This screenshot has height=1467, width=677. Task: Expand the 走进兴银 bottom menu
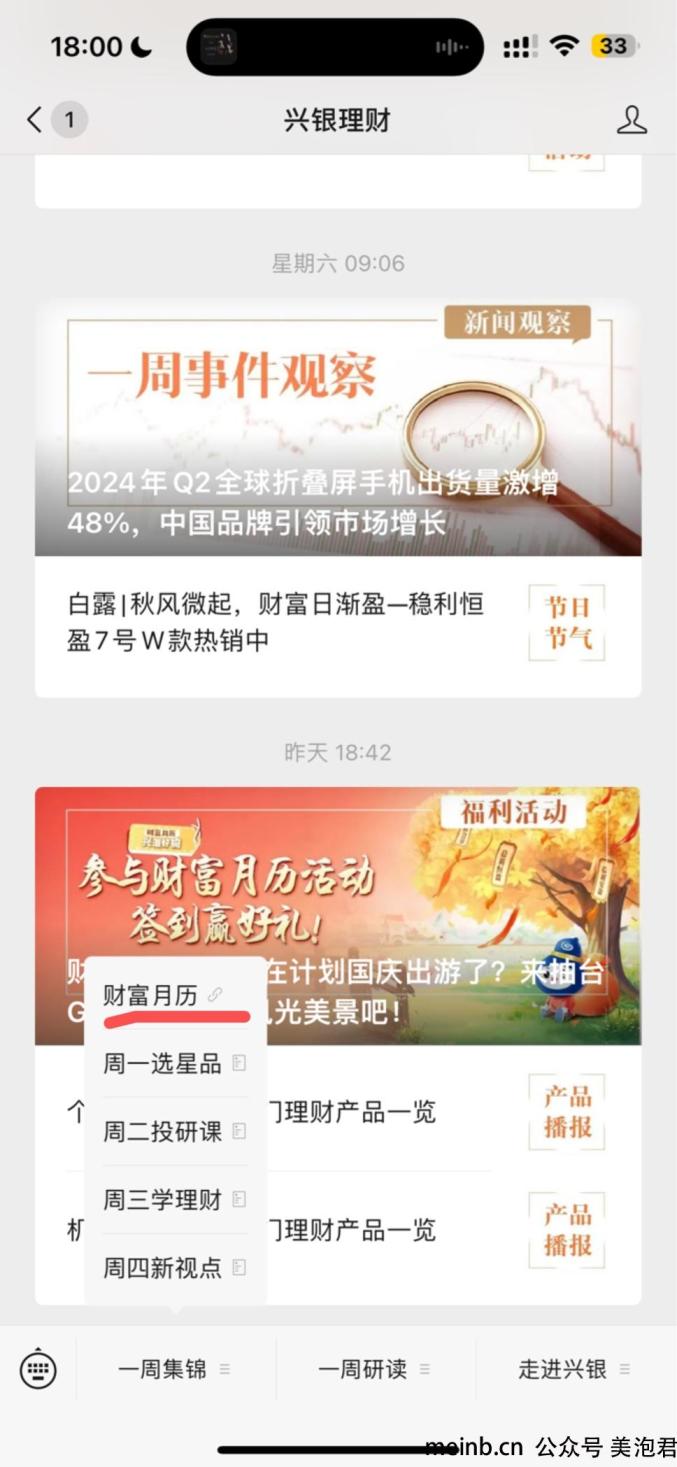point(574,1369)
